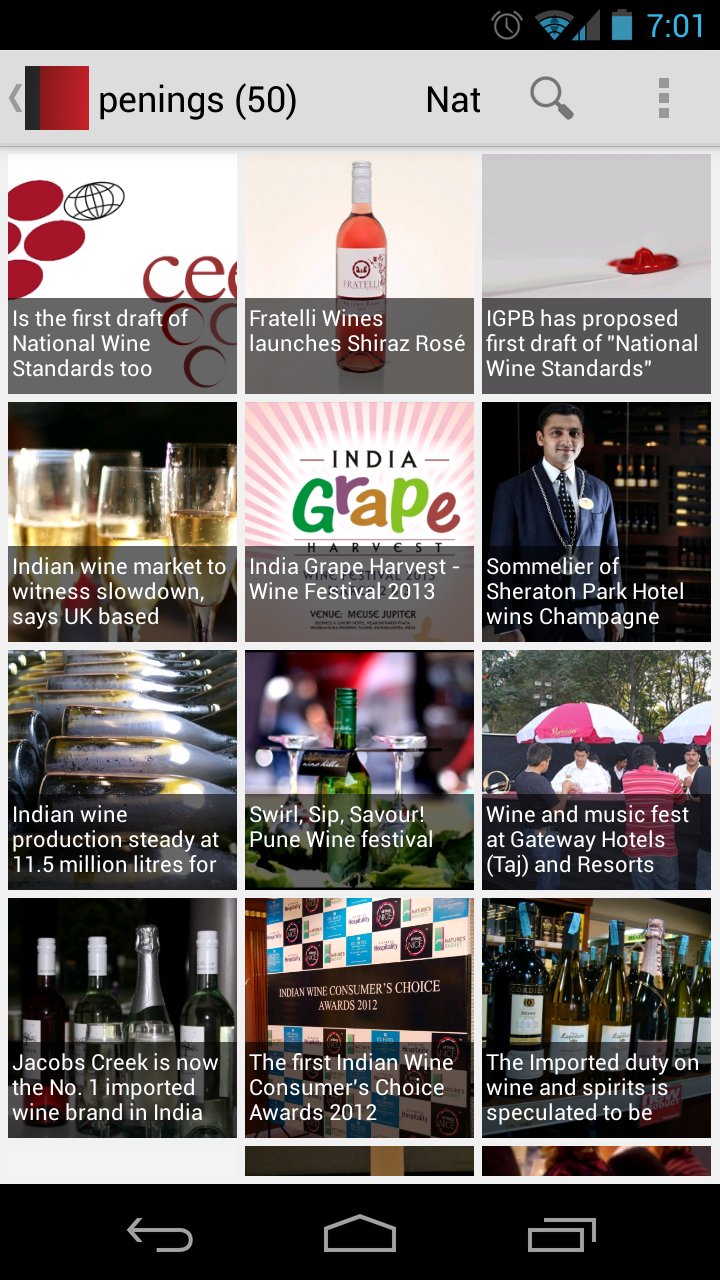The width and height of the screenshot is (720, 1280).
Task: Switch to the Nat tab
Action: [x=453, y=100]
